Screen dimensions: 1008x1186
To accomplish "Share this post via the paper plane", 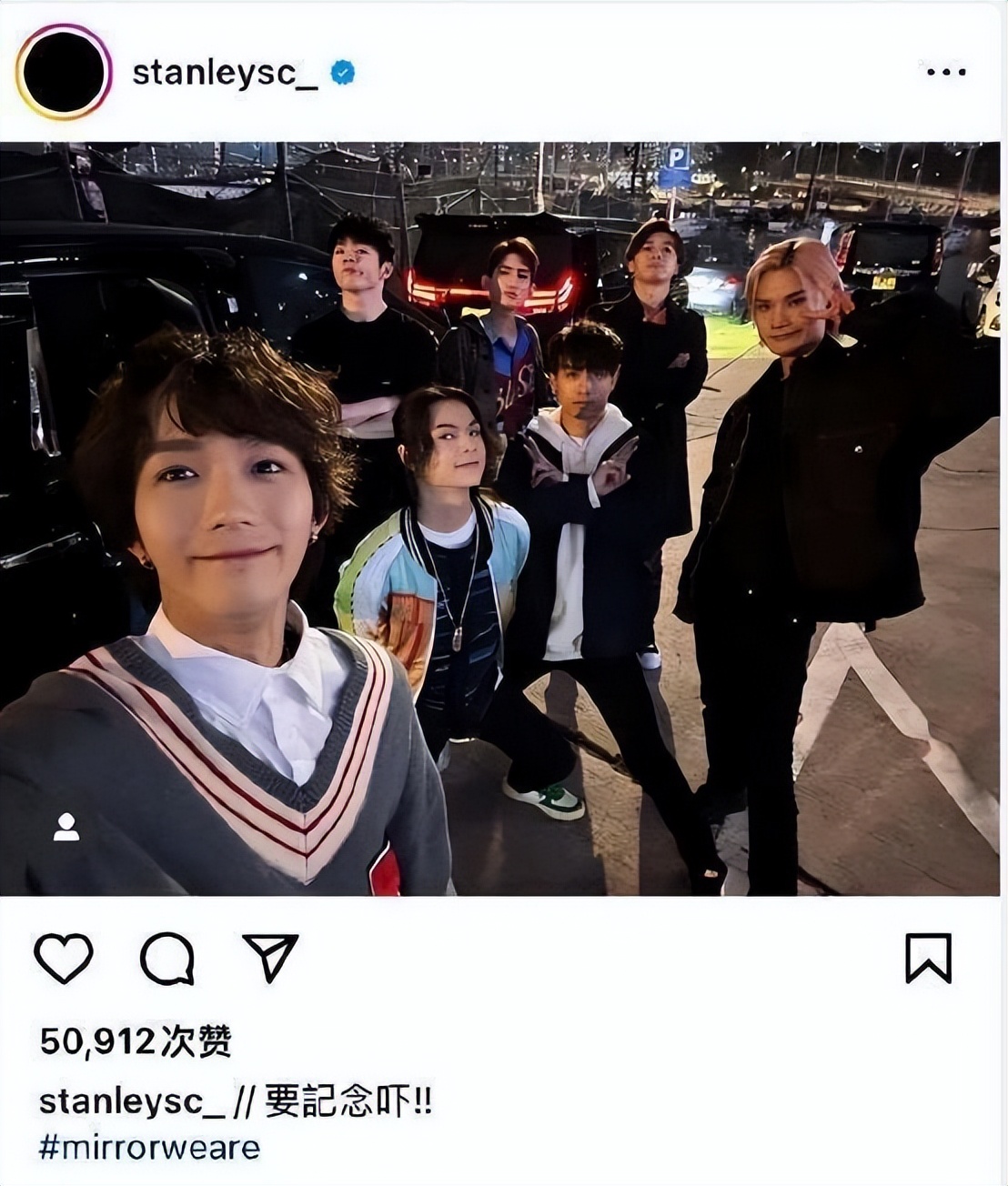I will [x=270, y=957].
